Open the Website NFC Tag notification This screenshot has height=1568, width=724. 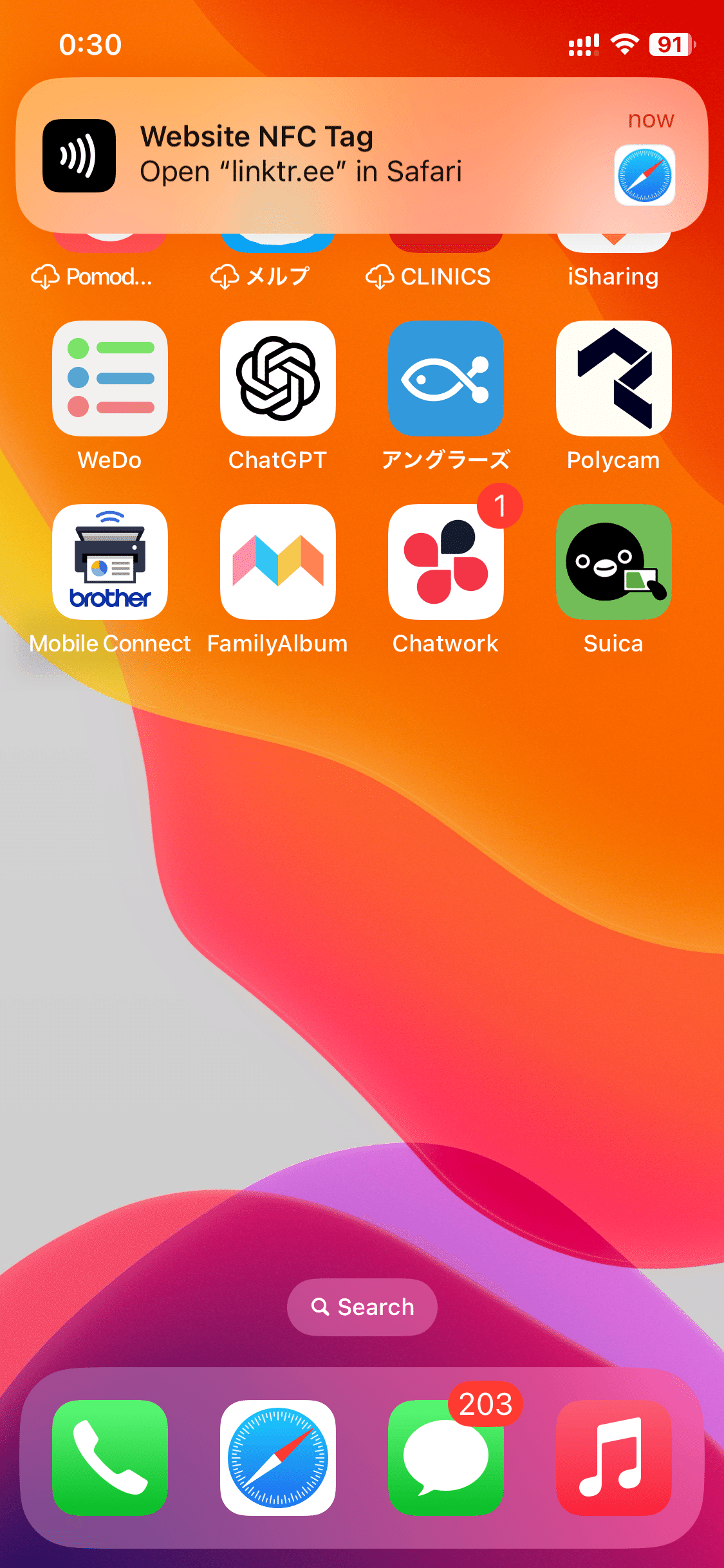[362, 155]
